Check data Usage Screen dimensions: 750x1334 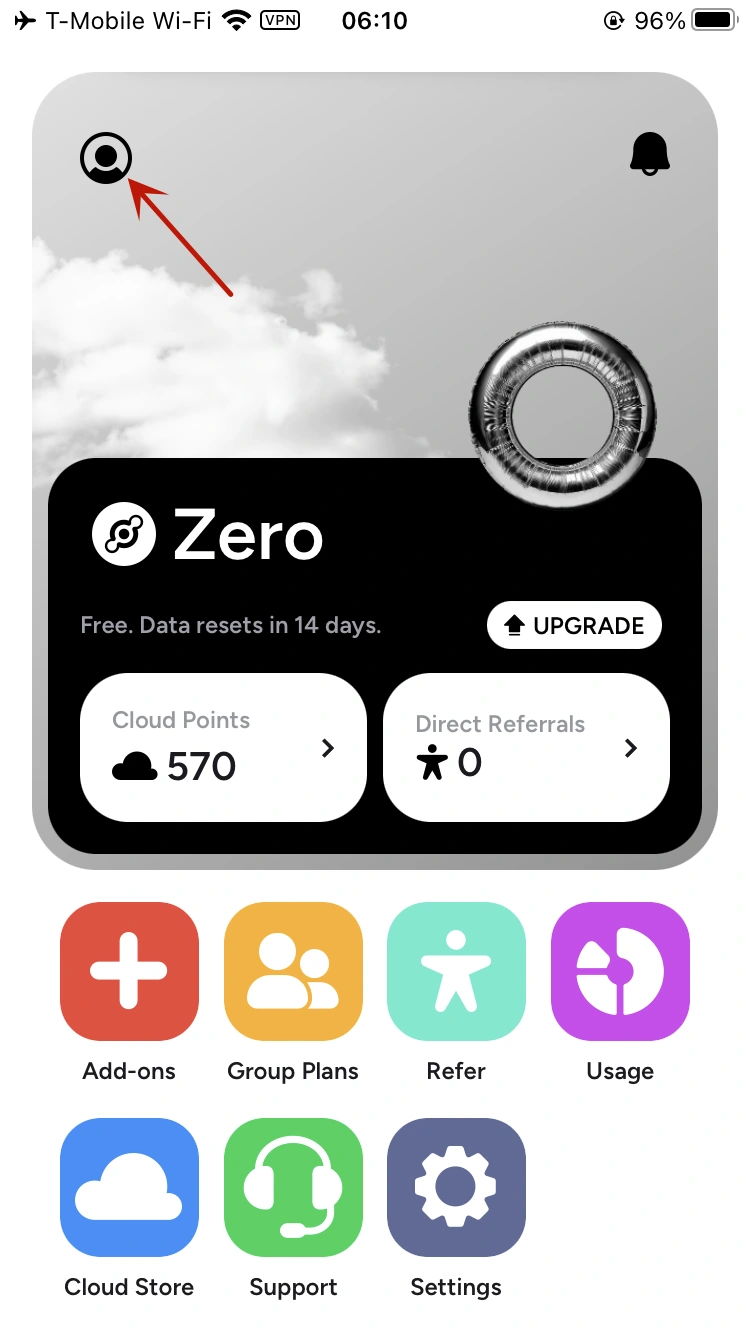(620, 972)
